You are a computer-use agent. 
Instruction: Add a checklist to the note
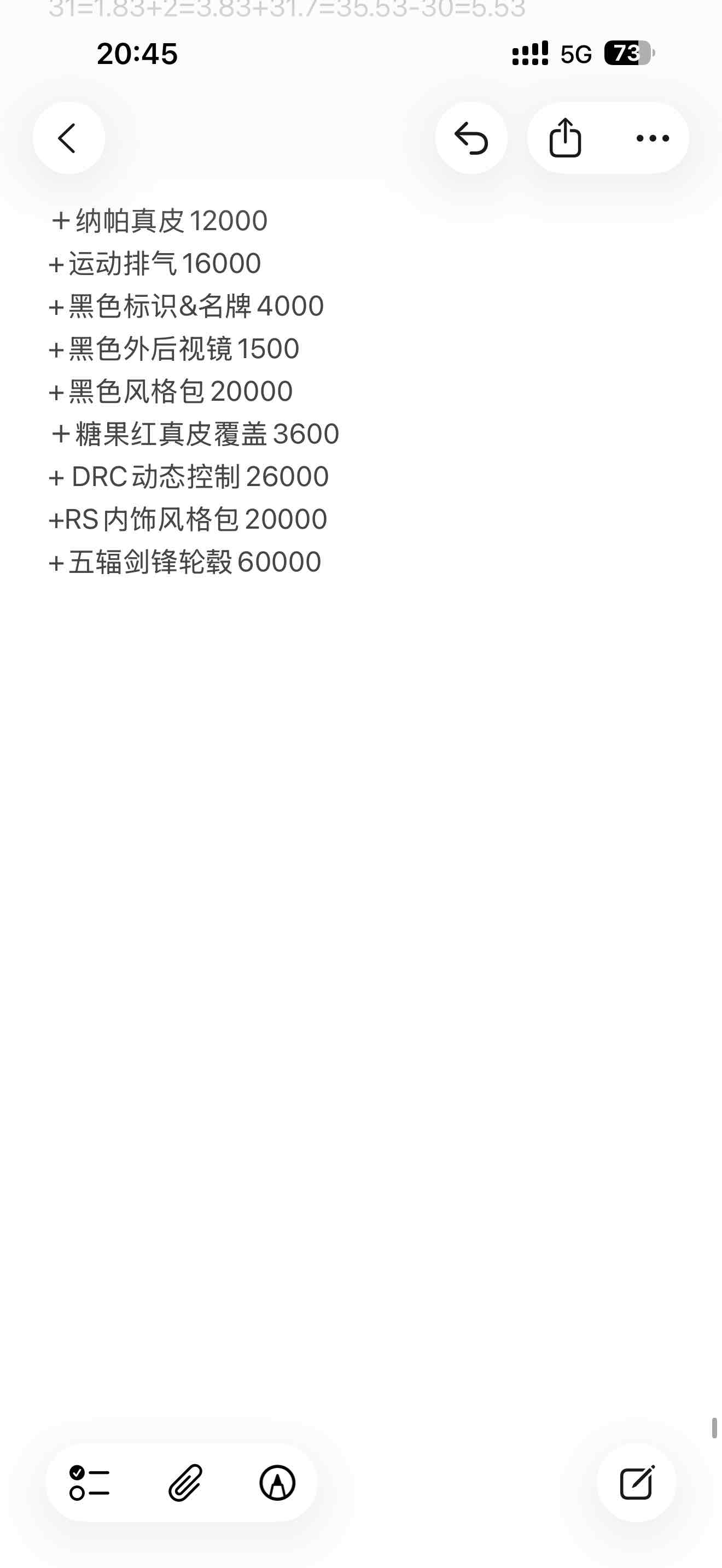click(90, 1482)
